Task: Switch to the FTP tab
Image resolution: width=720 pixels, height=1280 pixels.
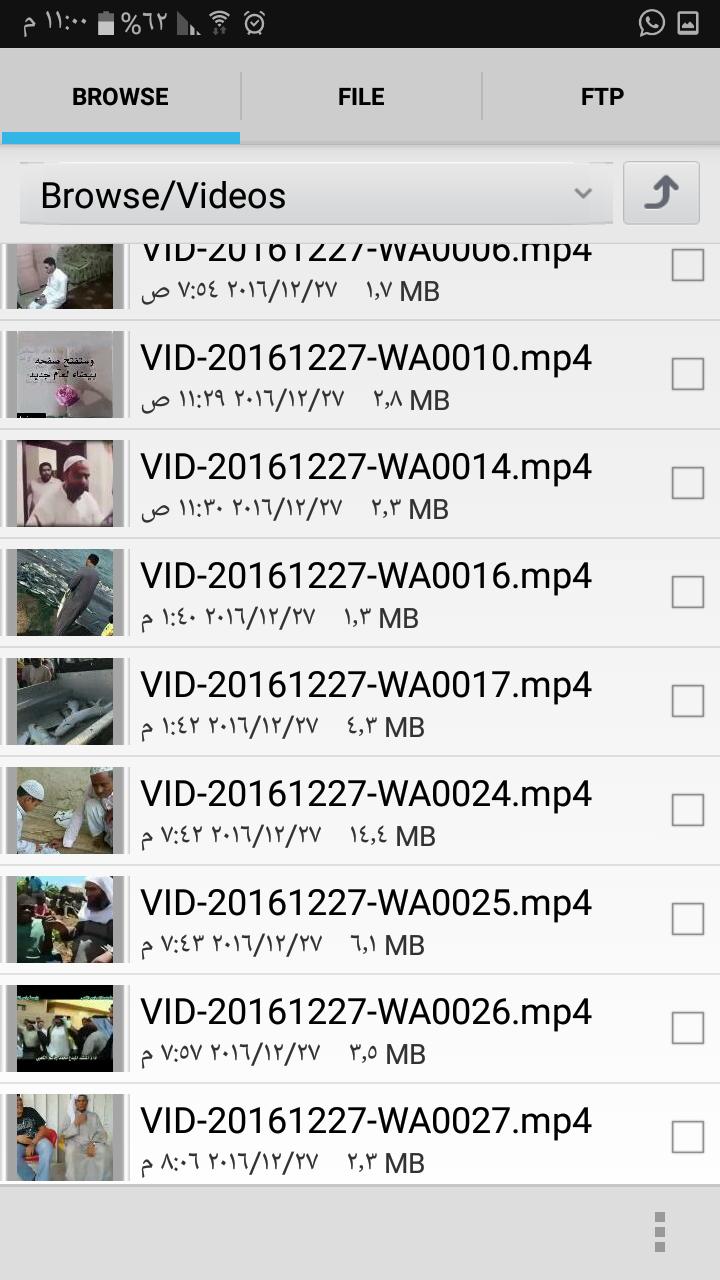Action: point(601,97)
